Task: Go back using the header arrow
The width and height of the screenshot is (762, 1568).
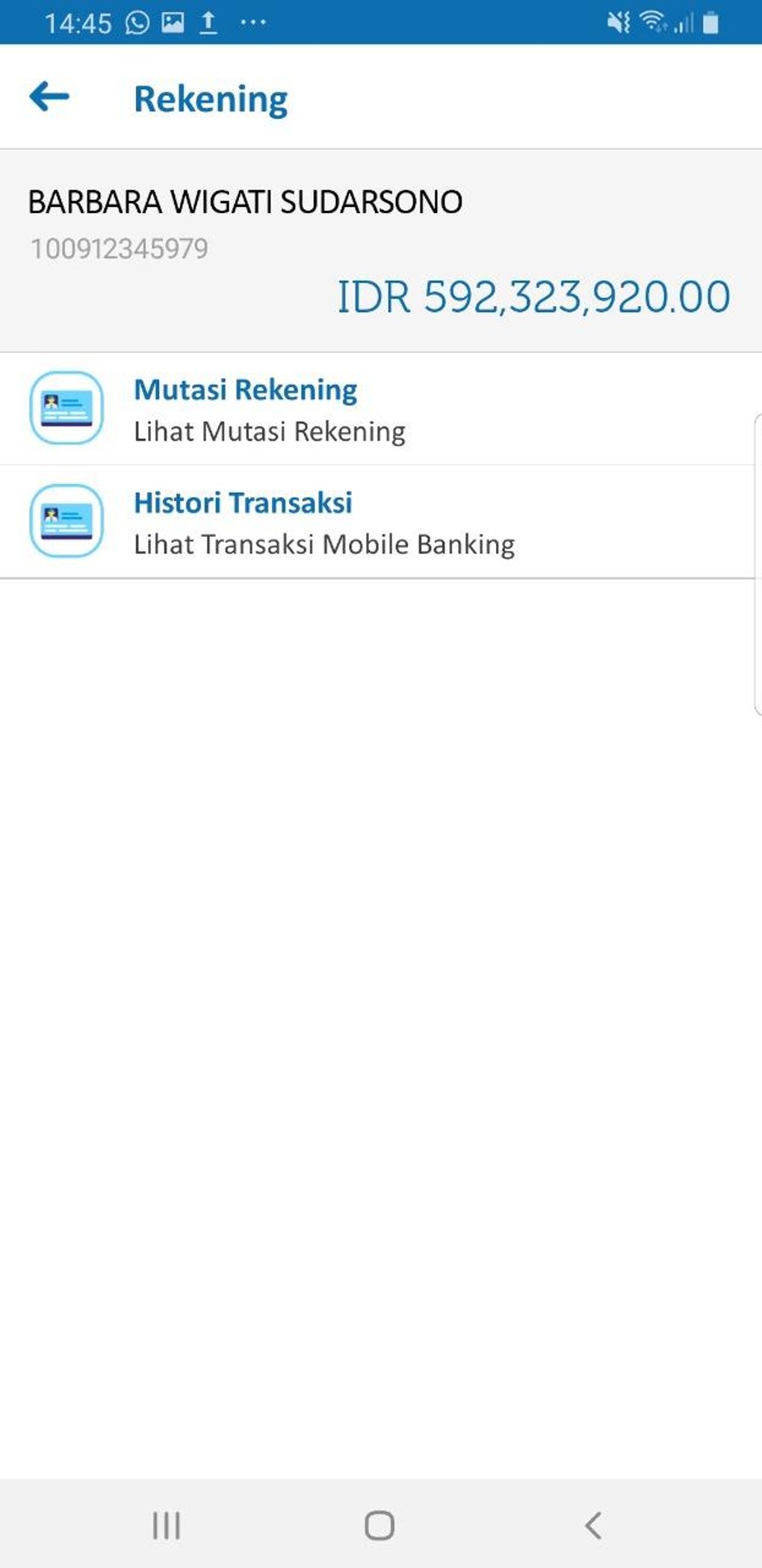Action: click(49, 97)
